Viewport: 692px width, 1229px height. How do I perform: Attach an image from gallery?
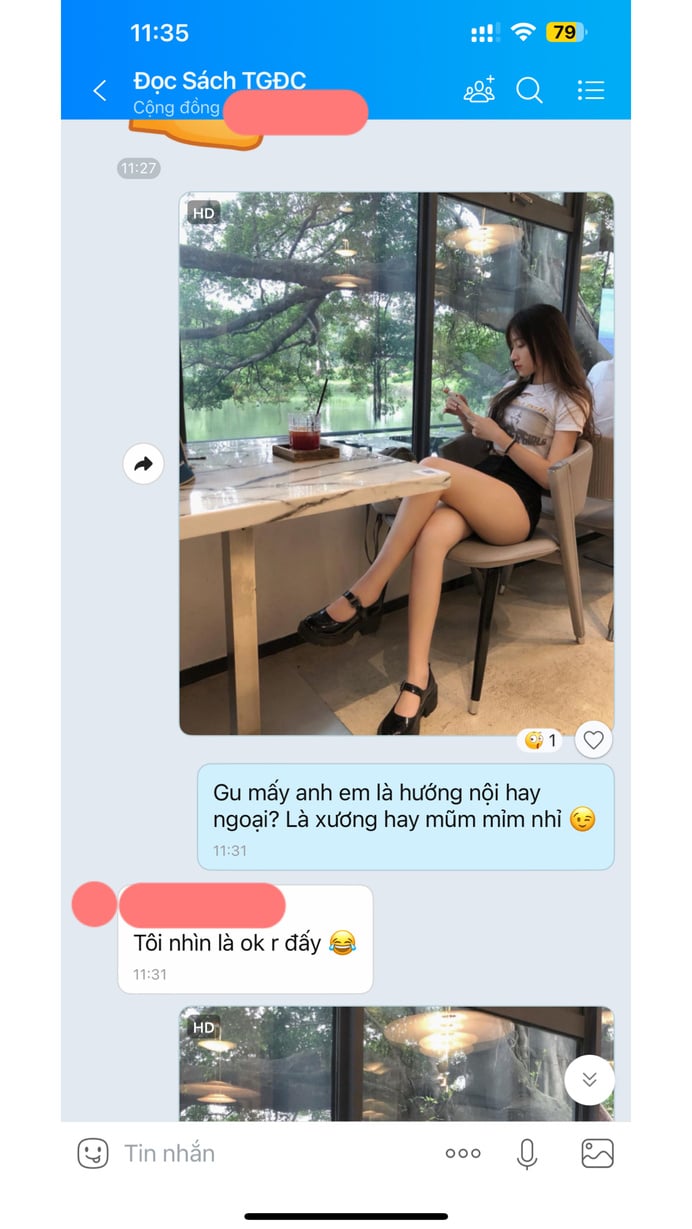(597, 1153)
